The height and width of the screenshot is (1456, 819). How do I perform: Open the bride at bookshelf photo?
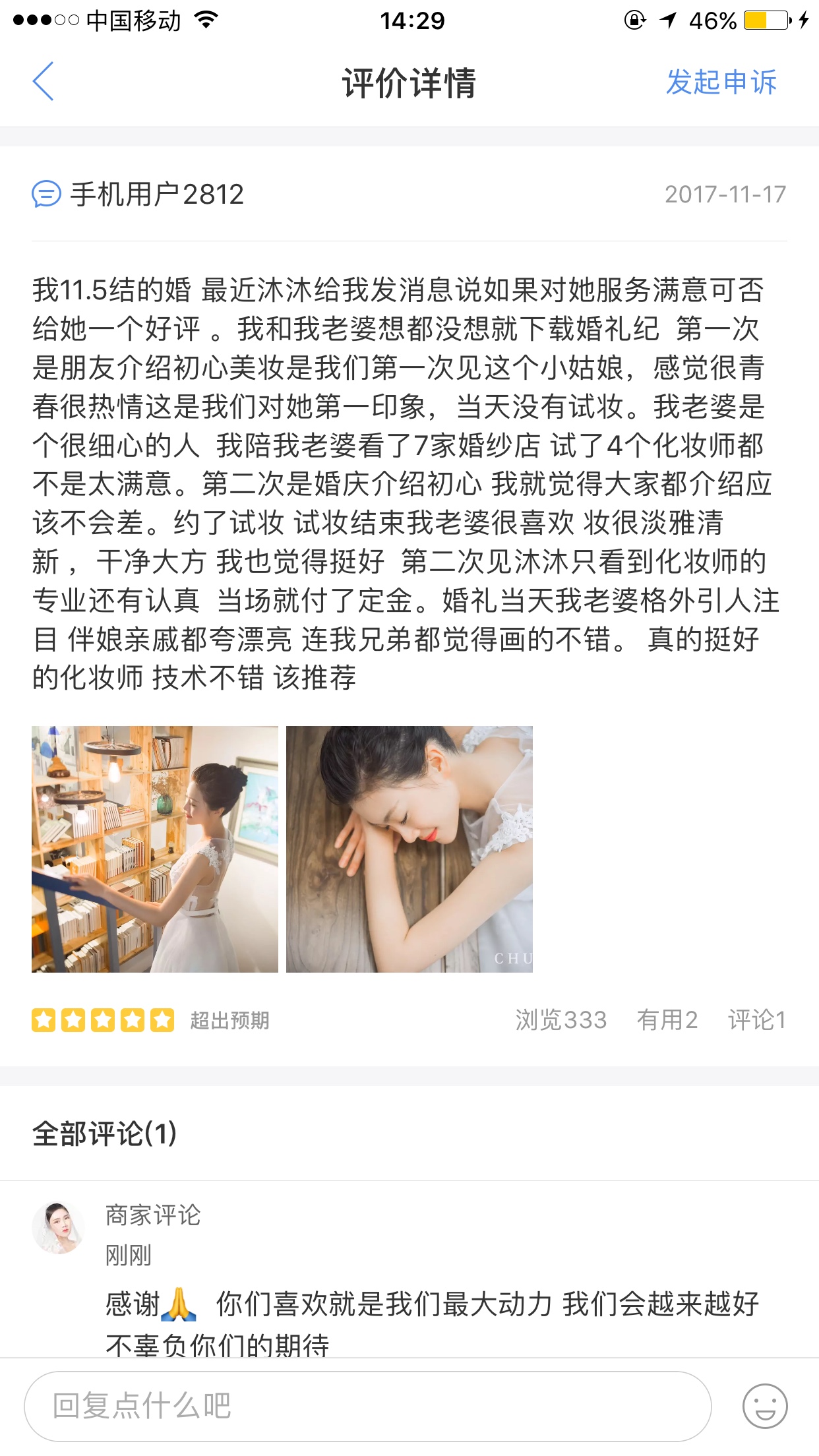155,849
